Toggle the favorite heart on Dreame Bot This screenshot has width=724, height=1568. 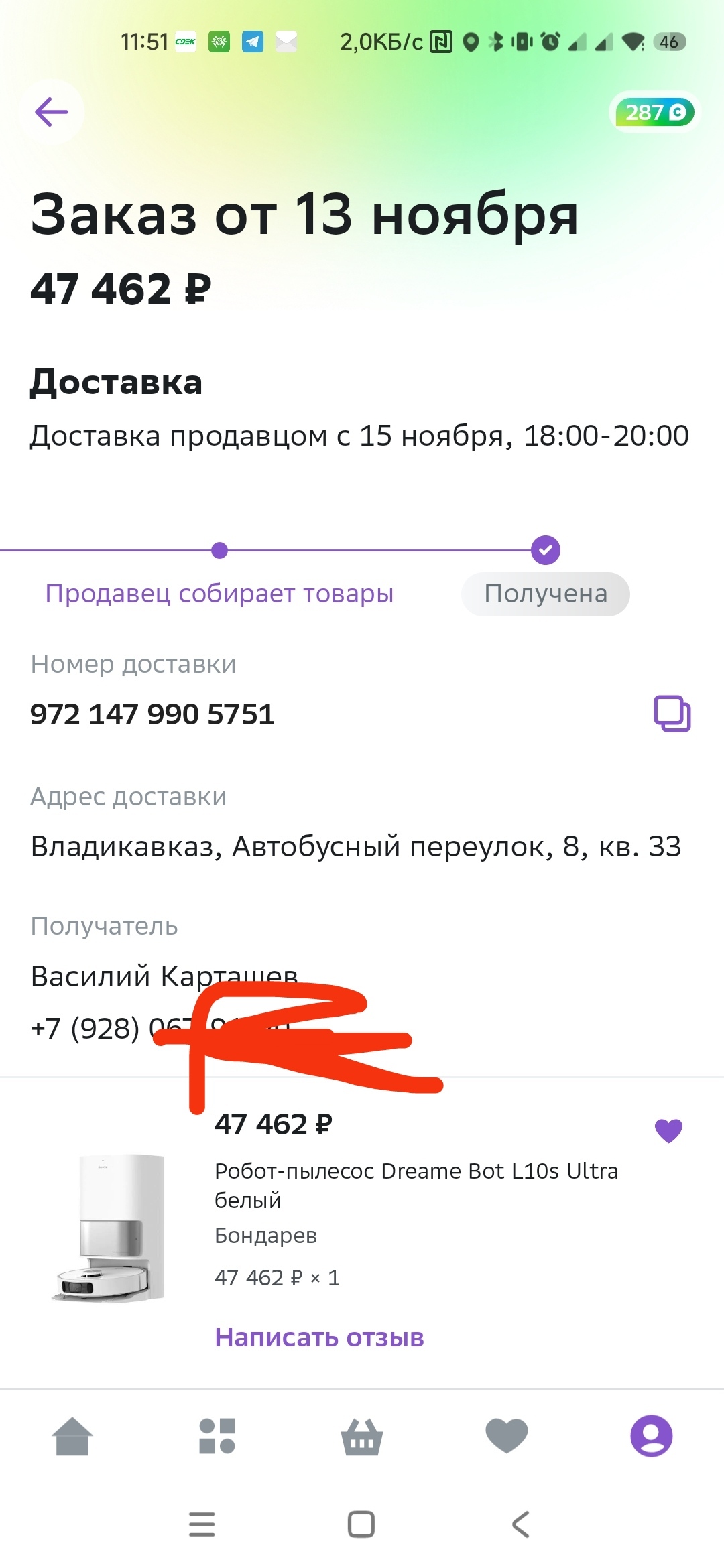pyautogui.click(x=668, y=1130)
